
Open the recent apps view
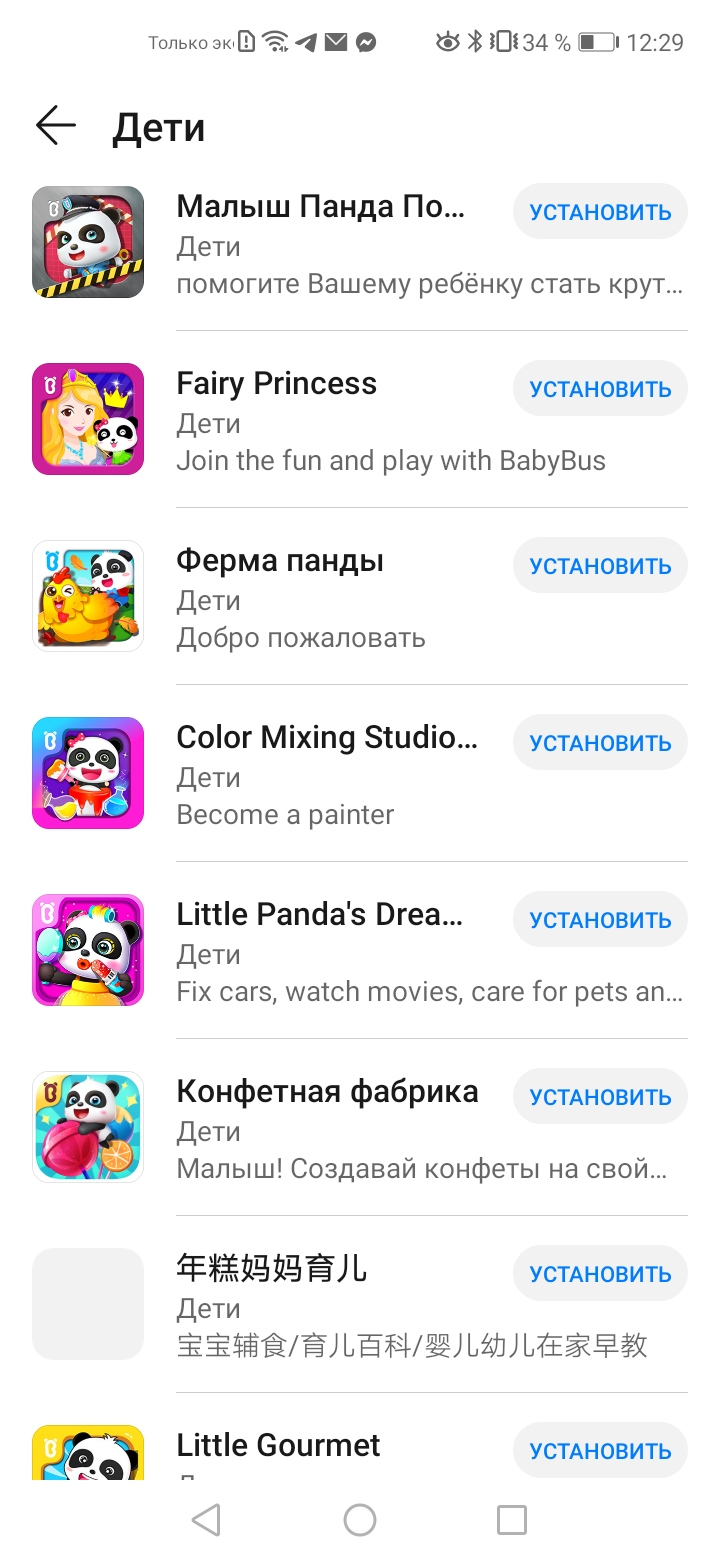512,1520
